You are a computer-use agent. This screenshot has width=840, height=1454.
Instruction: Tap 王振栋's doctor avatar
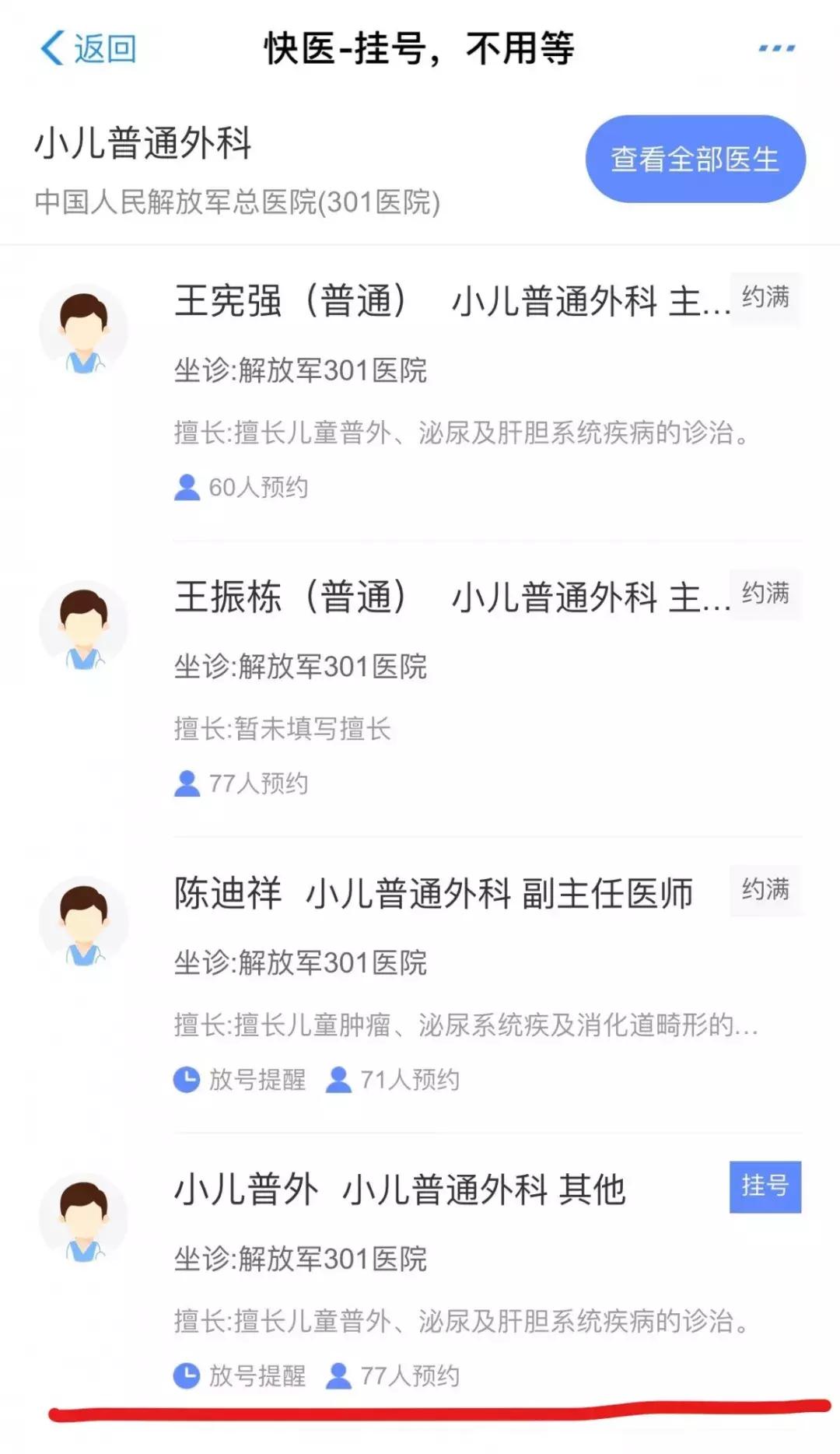86,626
